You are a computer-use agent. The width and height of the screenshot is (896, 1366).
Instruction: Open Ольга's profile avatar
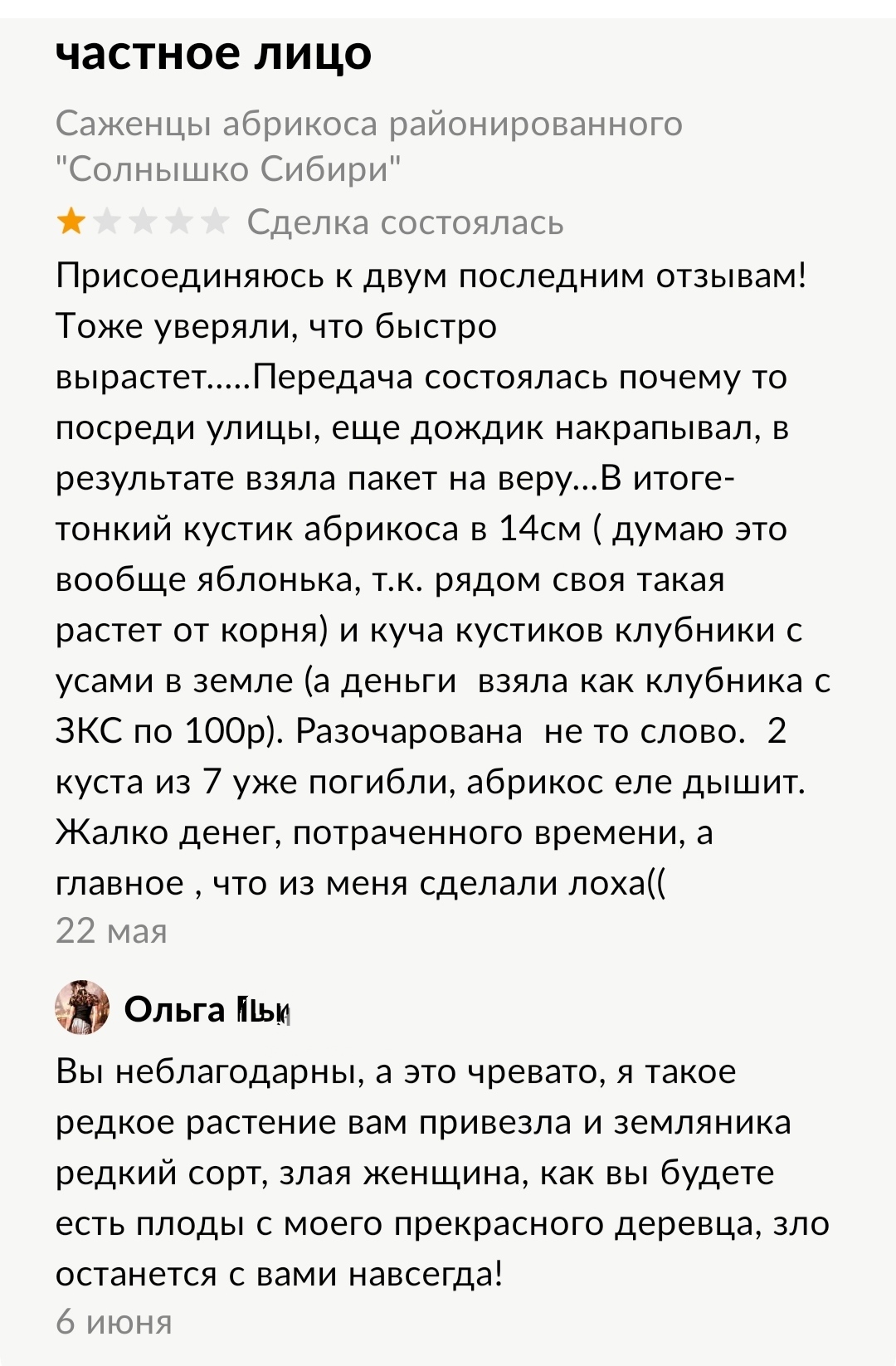pyautogui.click(x=82, y=1007)
